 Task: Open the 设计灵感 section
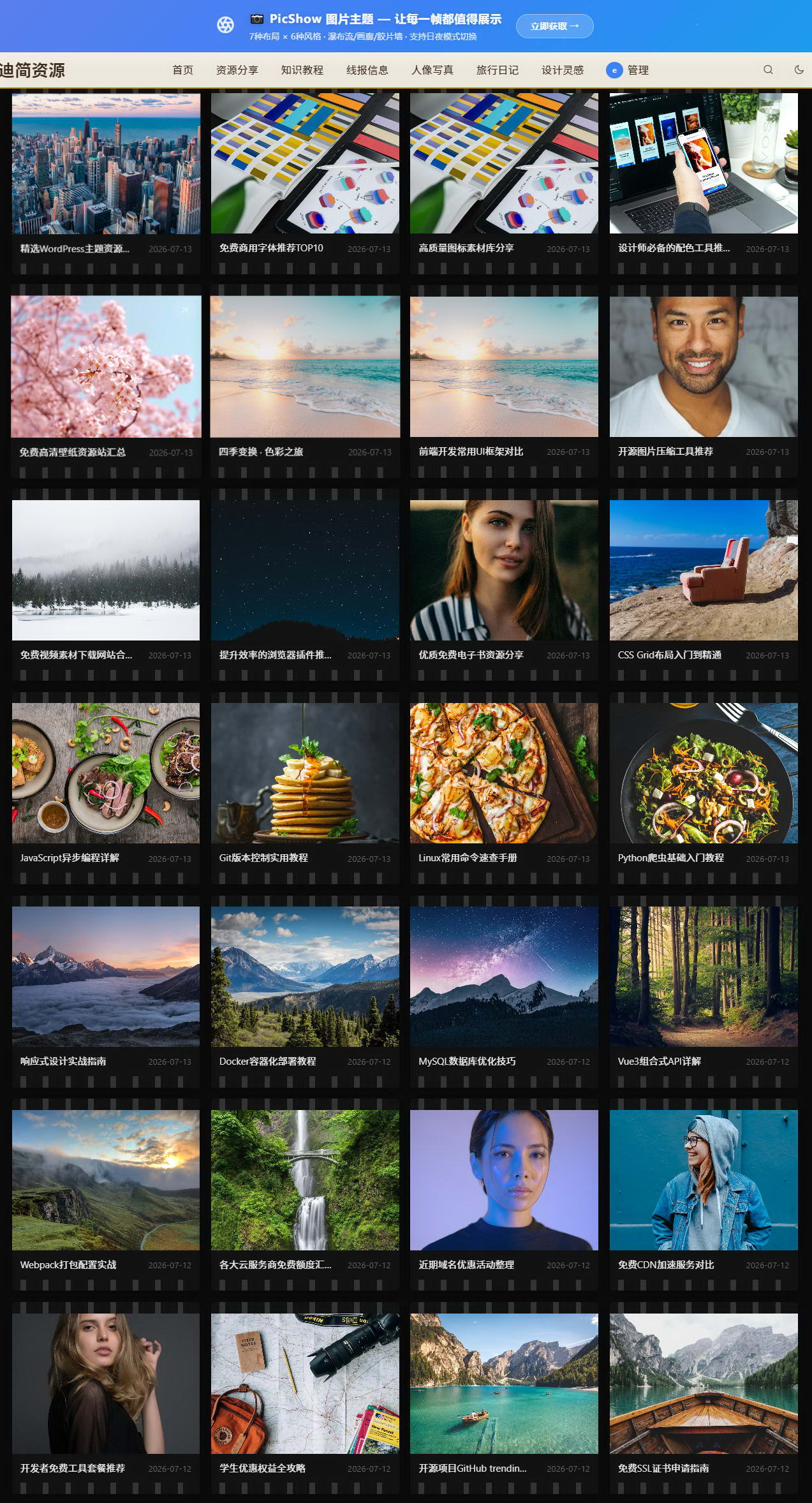[x=562, y=70]
